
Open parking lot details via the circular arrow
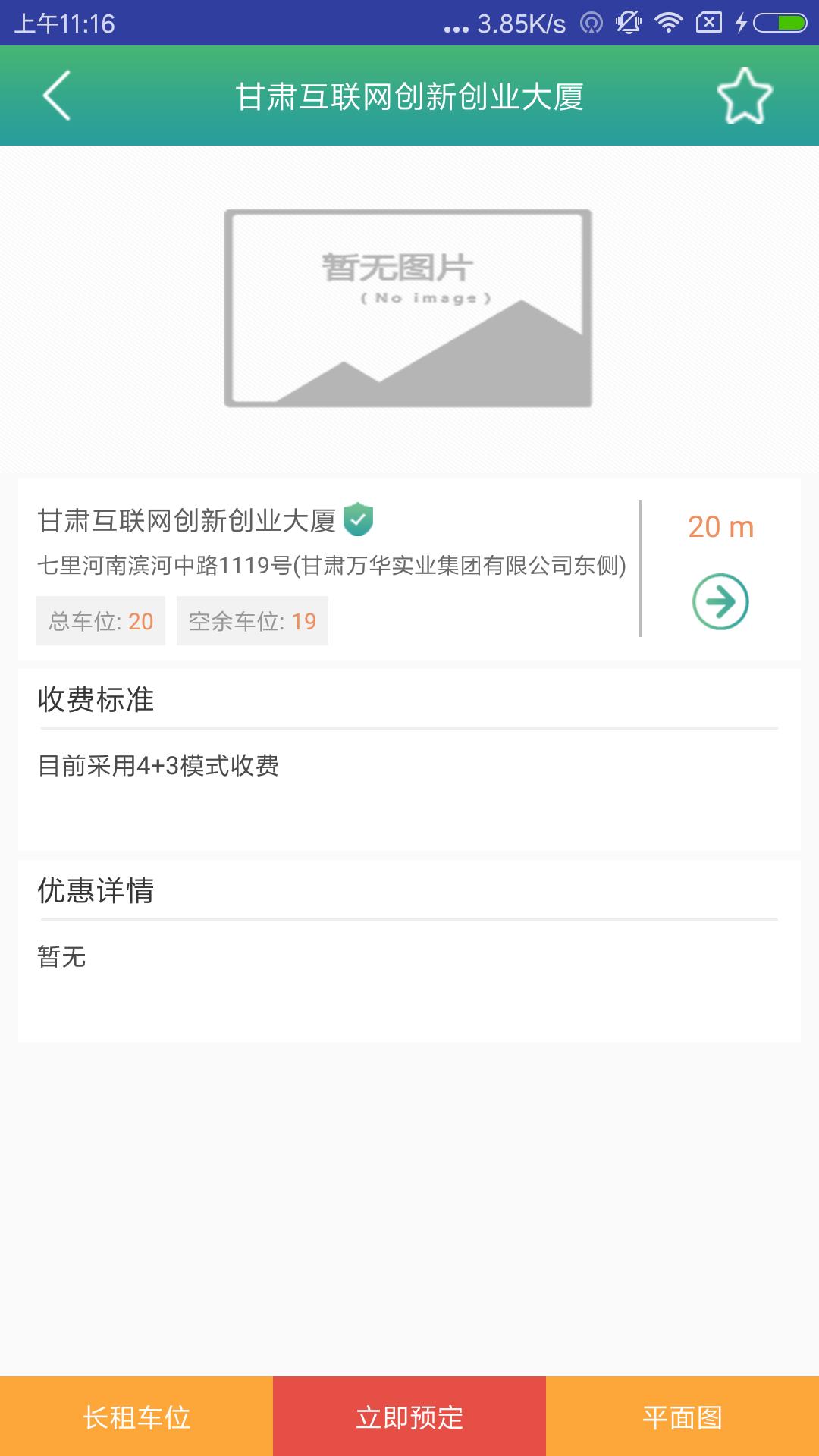(x=719, y=601)
